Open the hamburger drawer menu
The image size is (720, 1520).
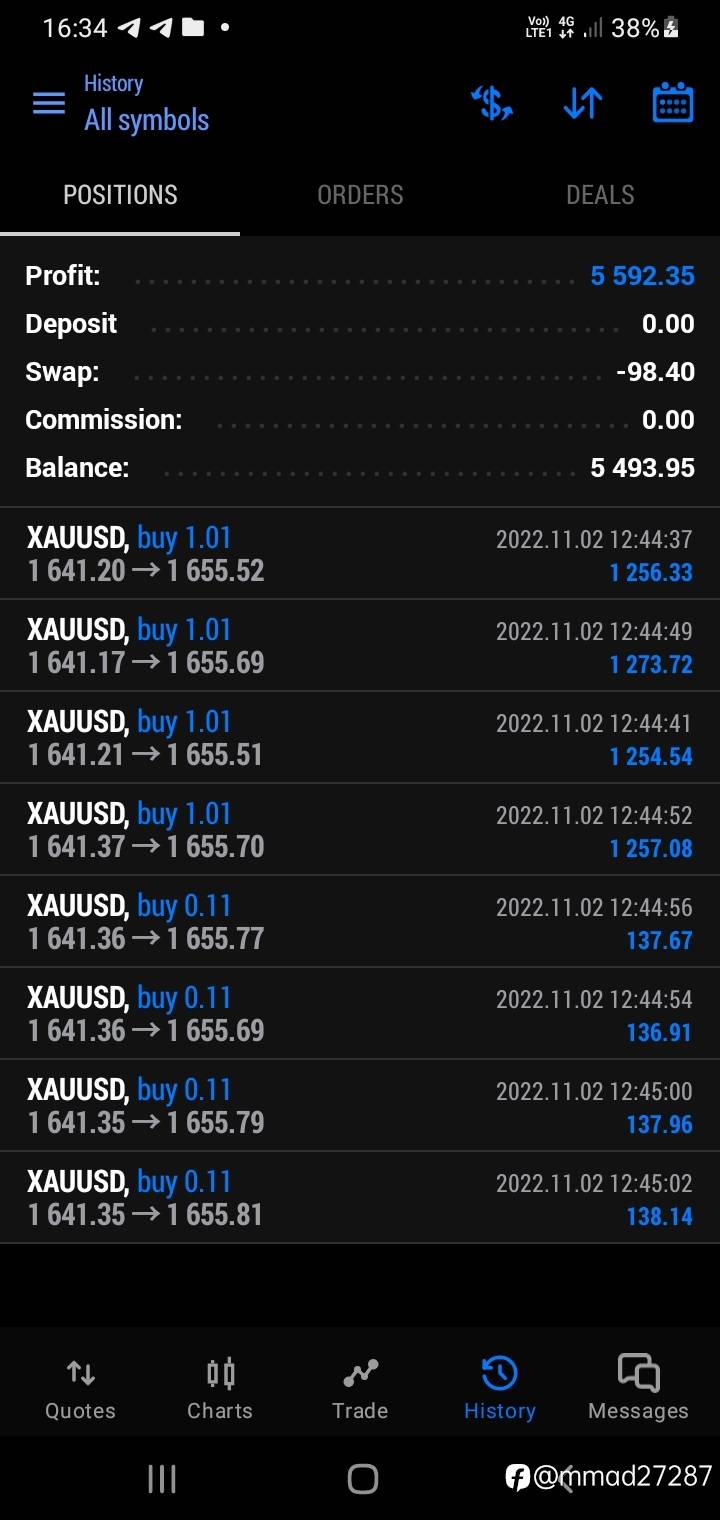pos(49,104)
